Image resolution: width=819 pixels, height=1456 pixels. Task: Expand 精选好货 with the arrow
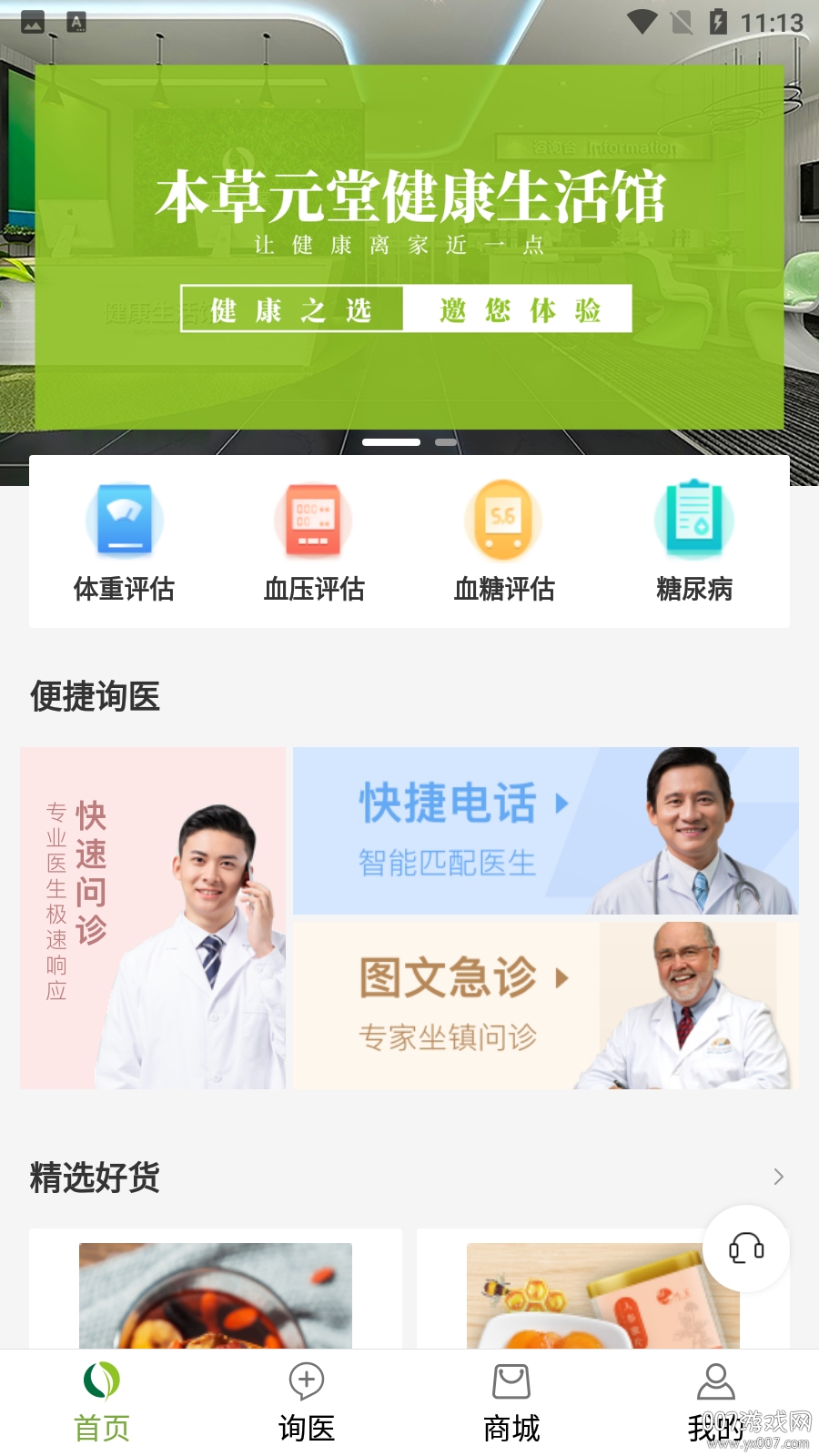(778, 1177)
